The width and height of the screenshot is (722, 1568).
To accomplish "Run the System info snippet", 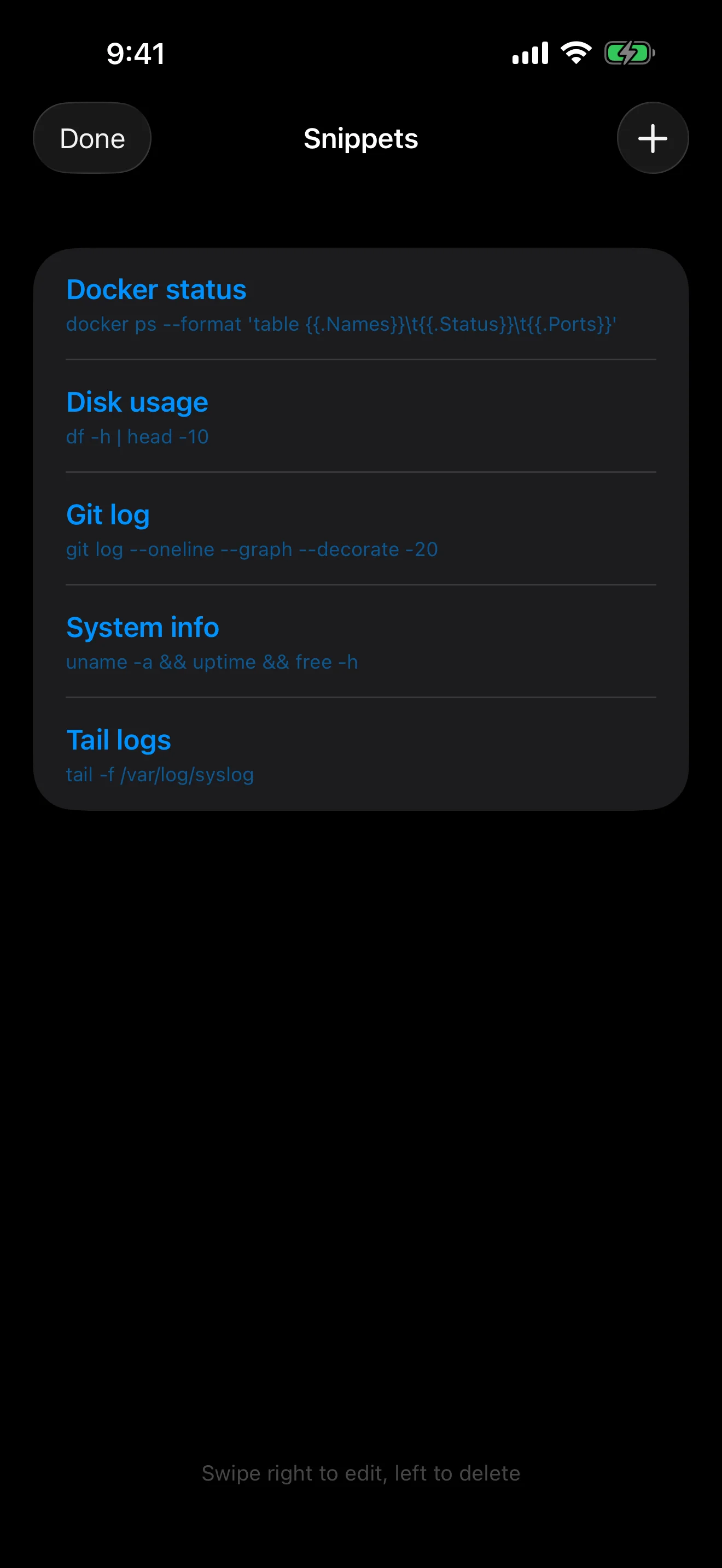I will (359, 642).
